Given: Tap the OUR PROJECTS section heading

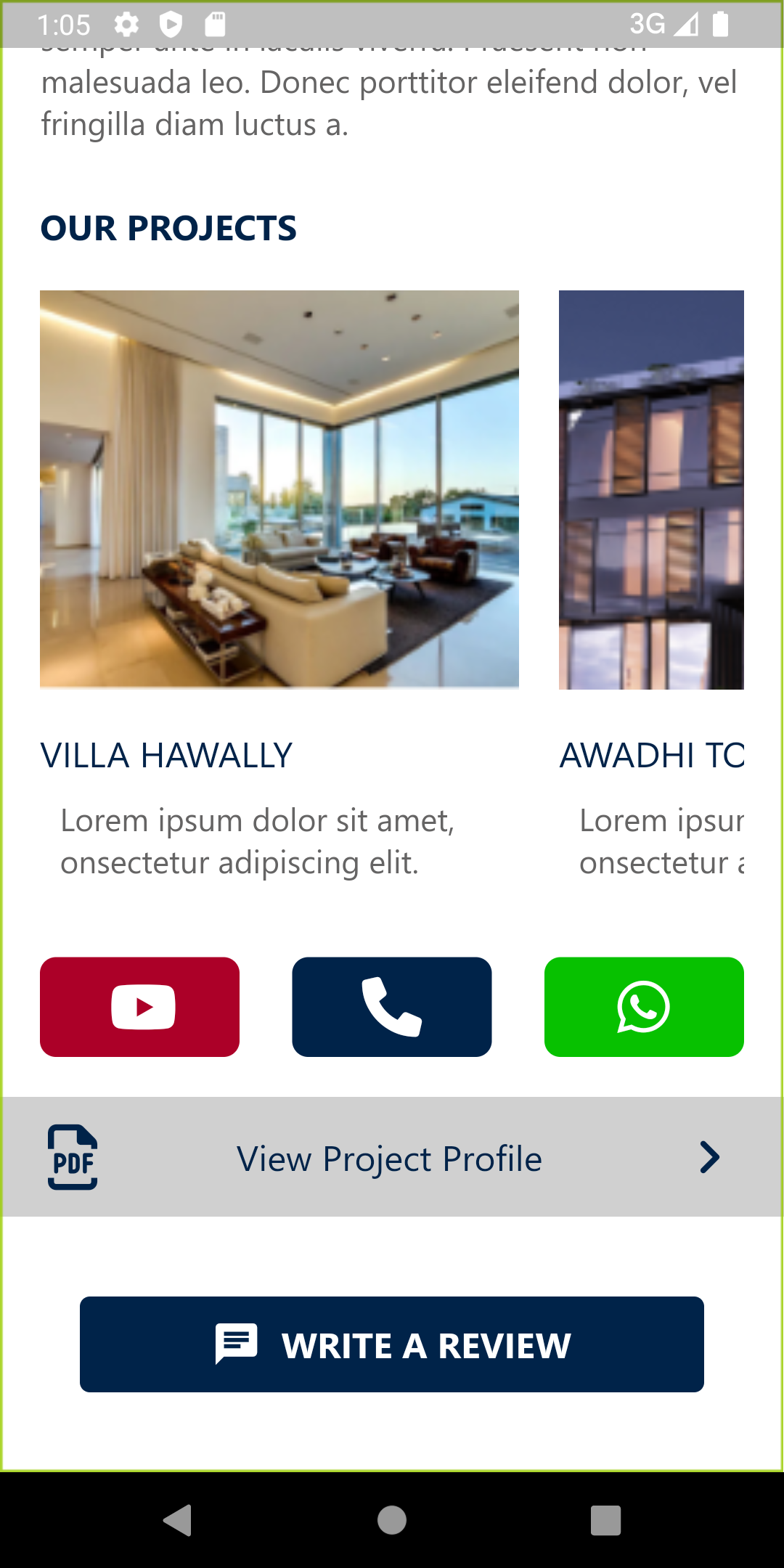Looking at the screenshot, I should click(x=168, y=229).
